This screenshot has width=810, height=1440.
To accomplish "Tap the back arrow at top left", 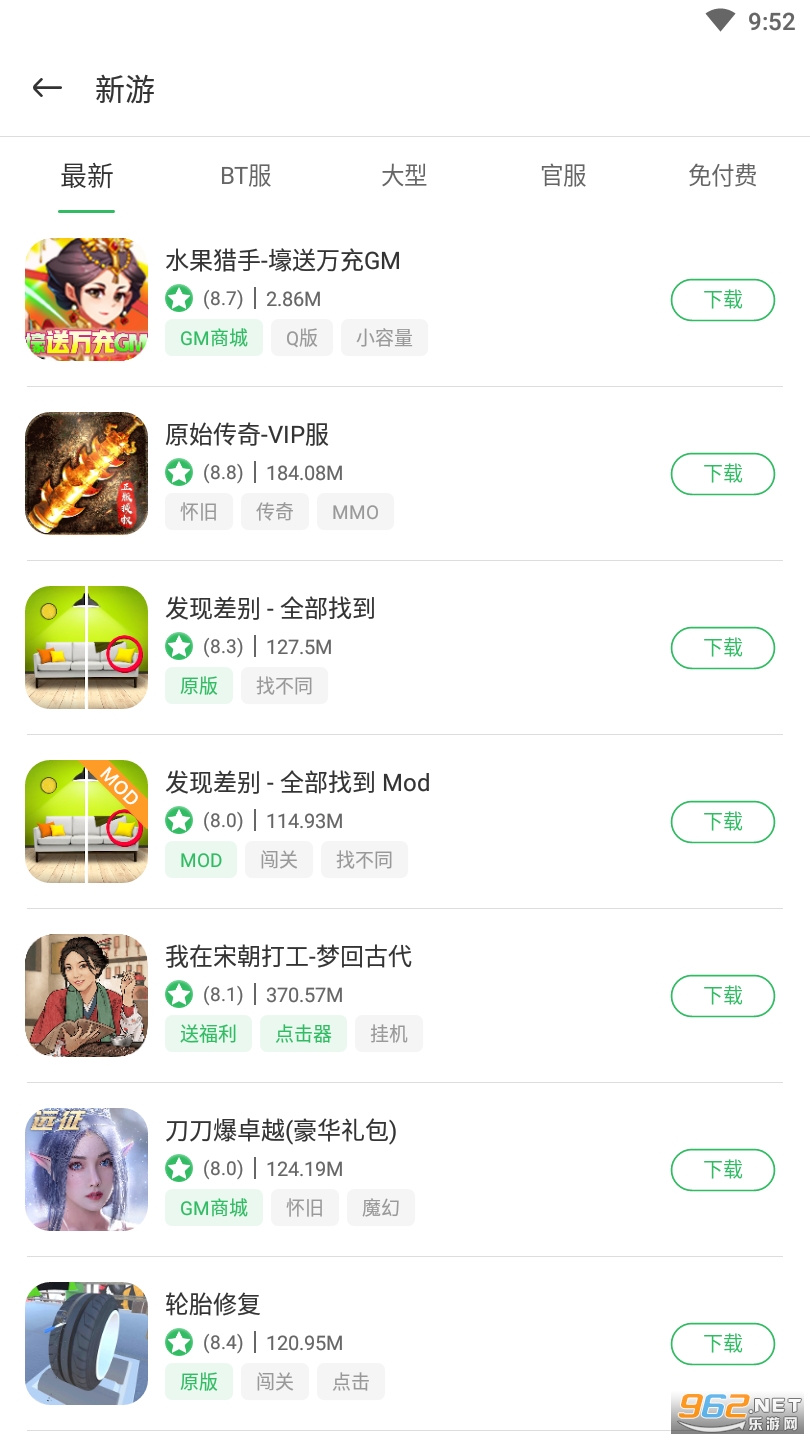I will pyautogui.click(x=46, y=88).
